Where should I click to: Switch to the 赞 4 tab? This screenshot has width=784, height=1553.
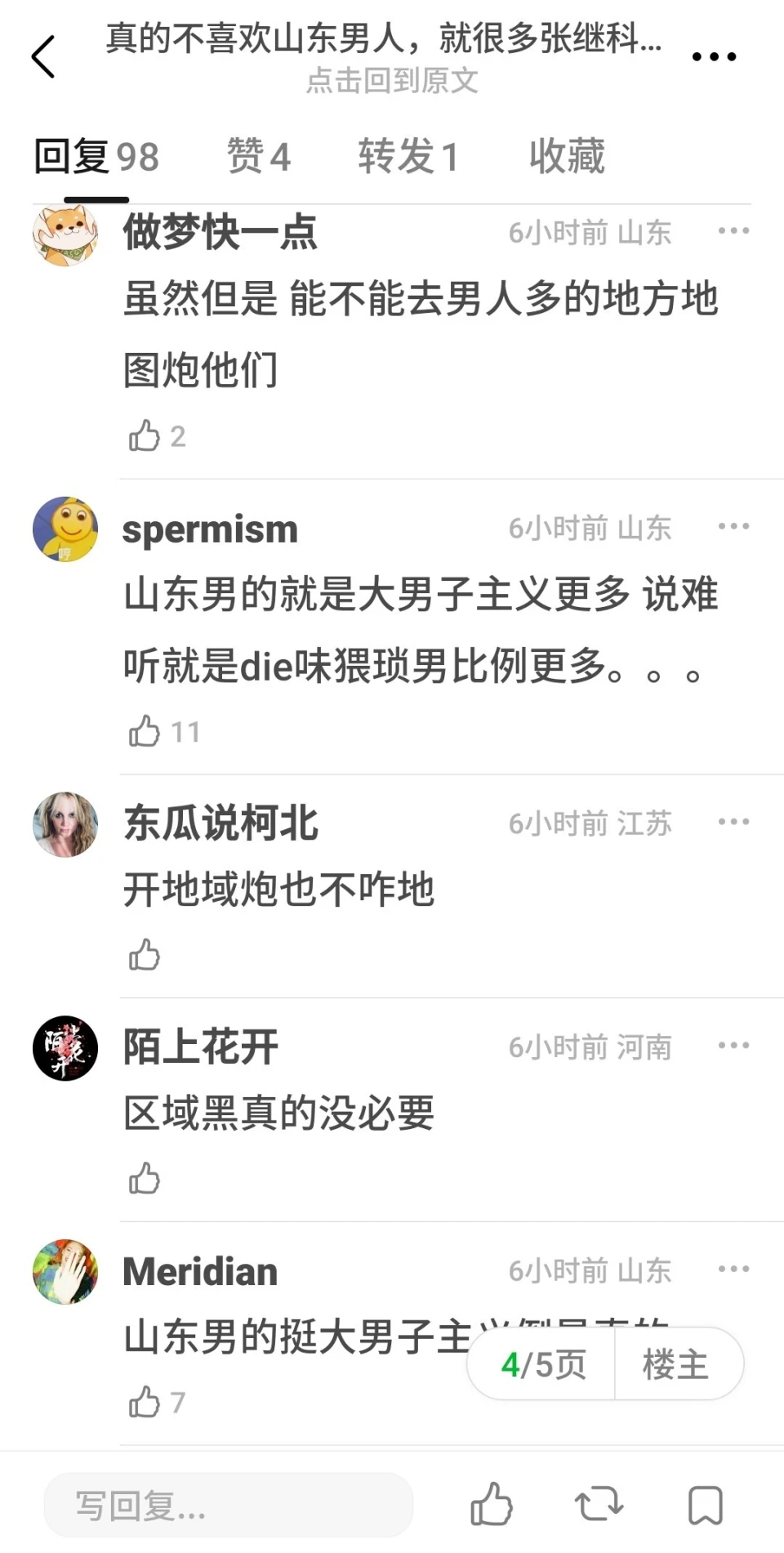tap(258, 156)
